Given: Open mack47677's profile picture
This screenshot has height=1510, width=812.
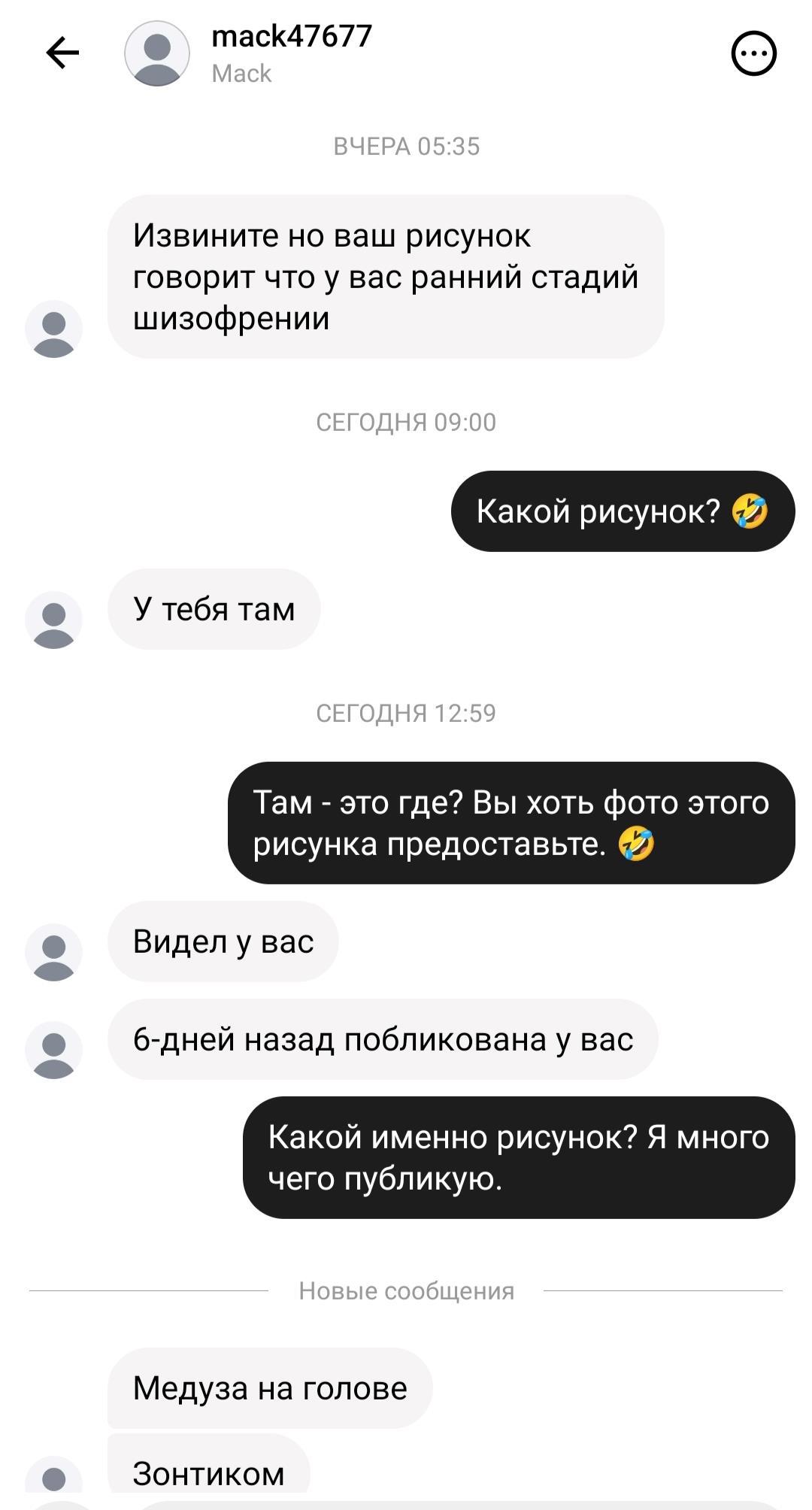Looking at the screenshot, I should click(x=156, y=53).
